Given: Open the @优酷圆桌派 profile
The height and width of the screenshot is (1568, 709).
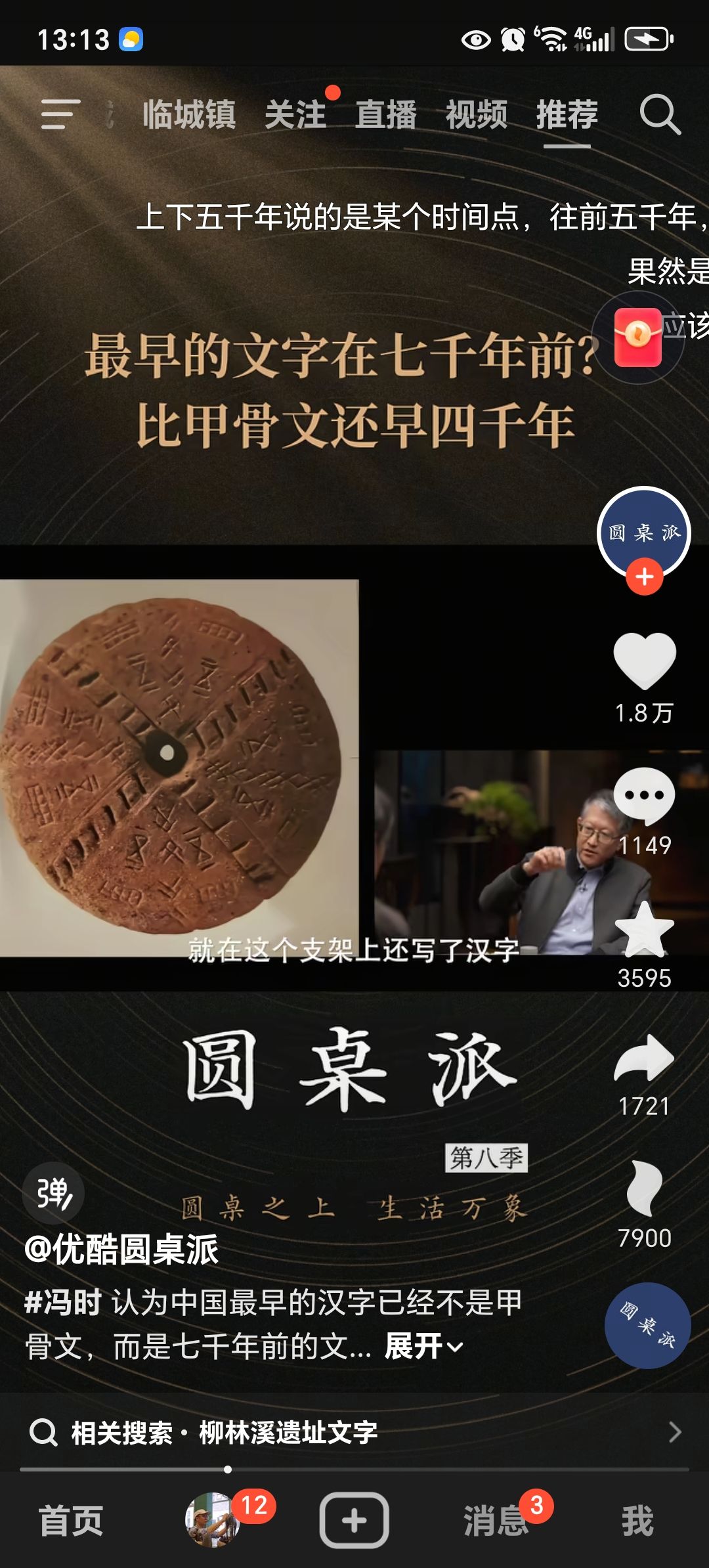Looking at the screenshot, I should (x=122, y=1249).
